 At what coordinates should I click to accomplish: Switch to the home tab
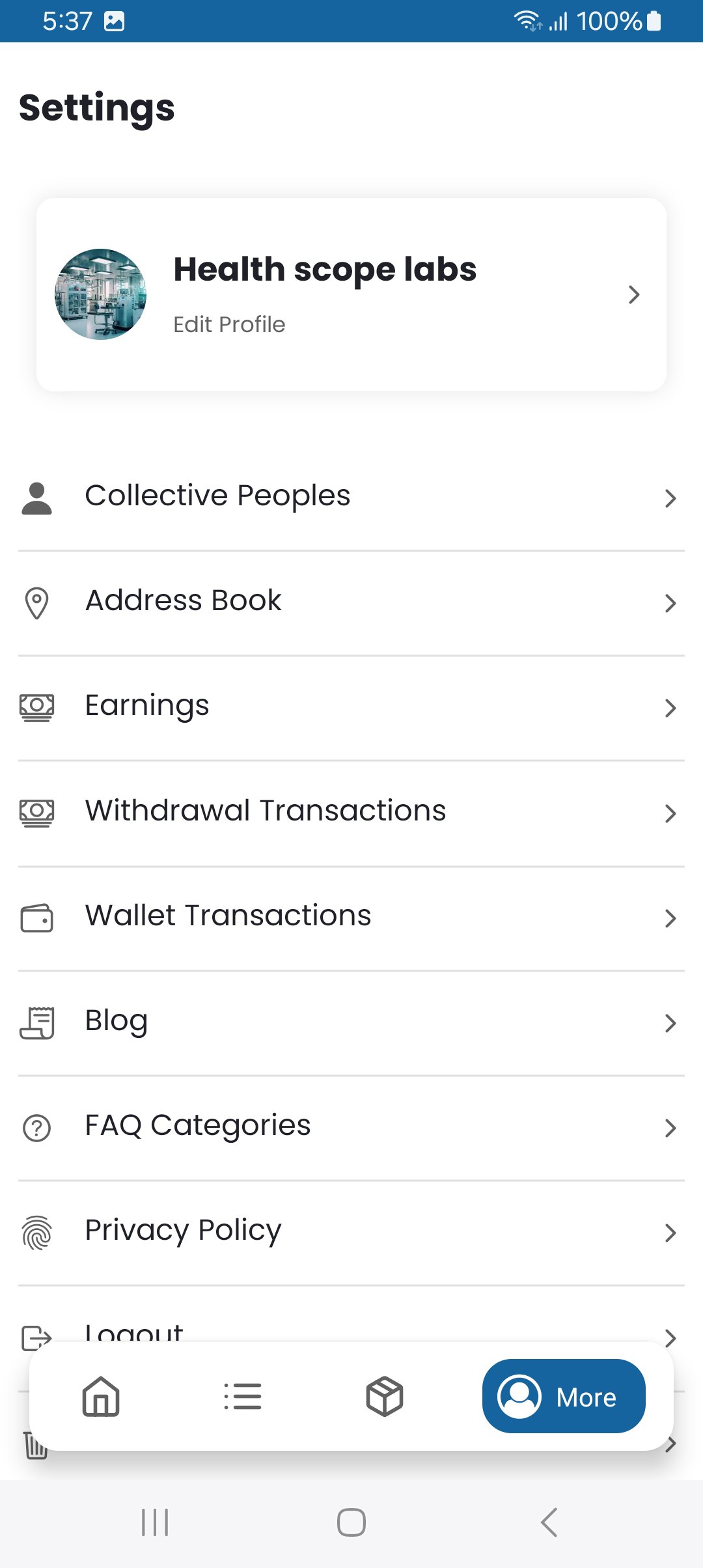[101, 1396]
